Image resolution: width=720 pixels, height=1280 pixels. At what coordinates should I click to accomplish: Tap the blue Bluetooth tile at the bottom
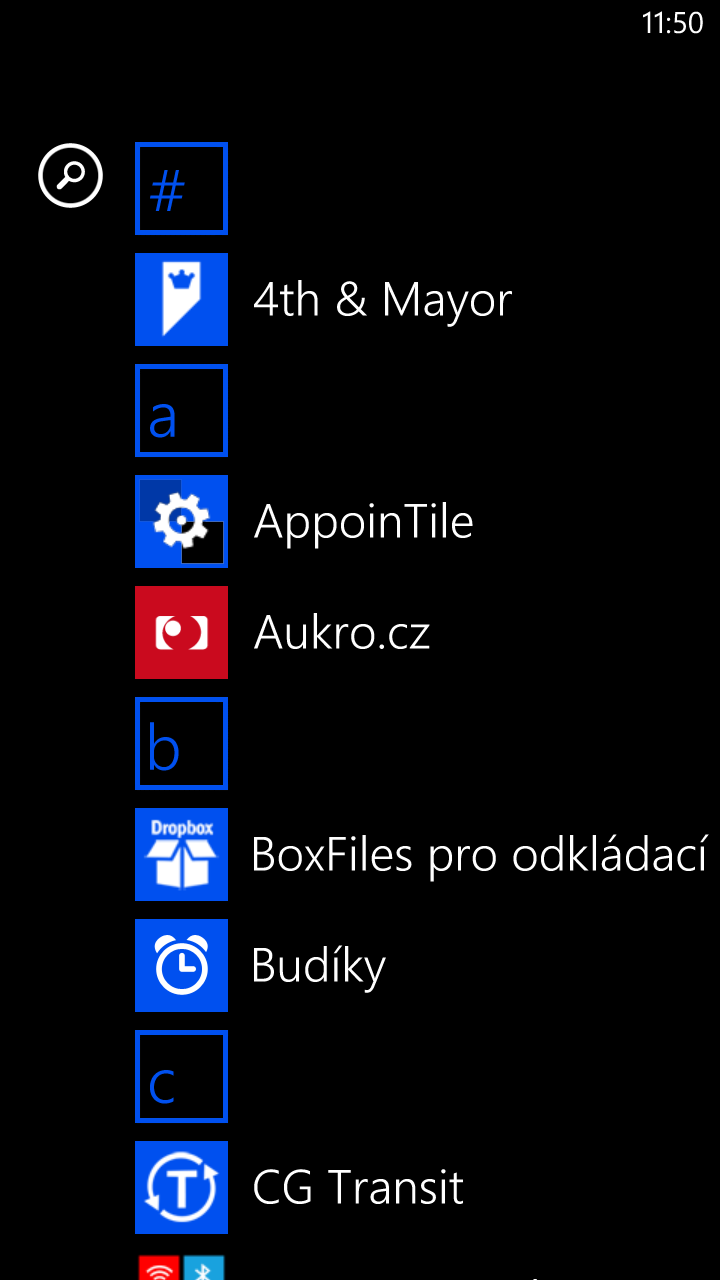pyautogui.click(x=205, y=1272)
